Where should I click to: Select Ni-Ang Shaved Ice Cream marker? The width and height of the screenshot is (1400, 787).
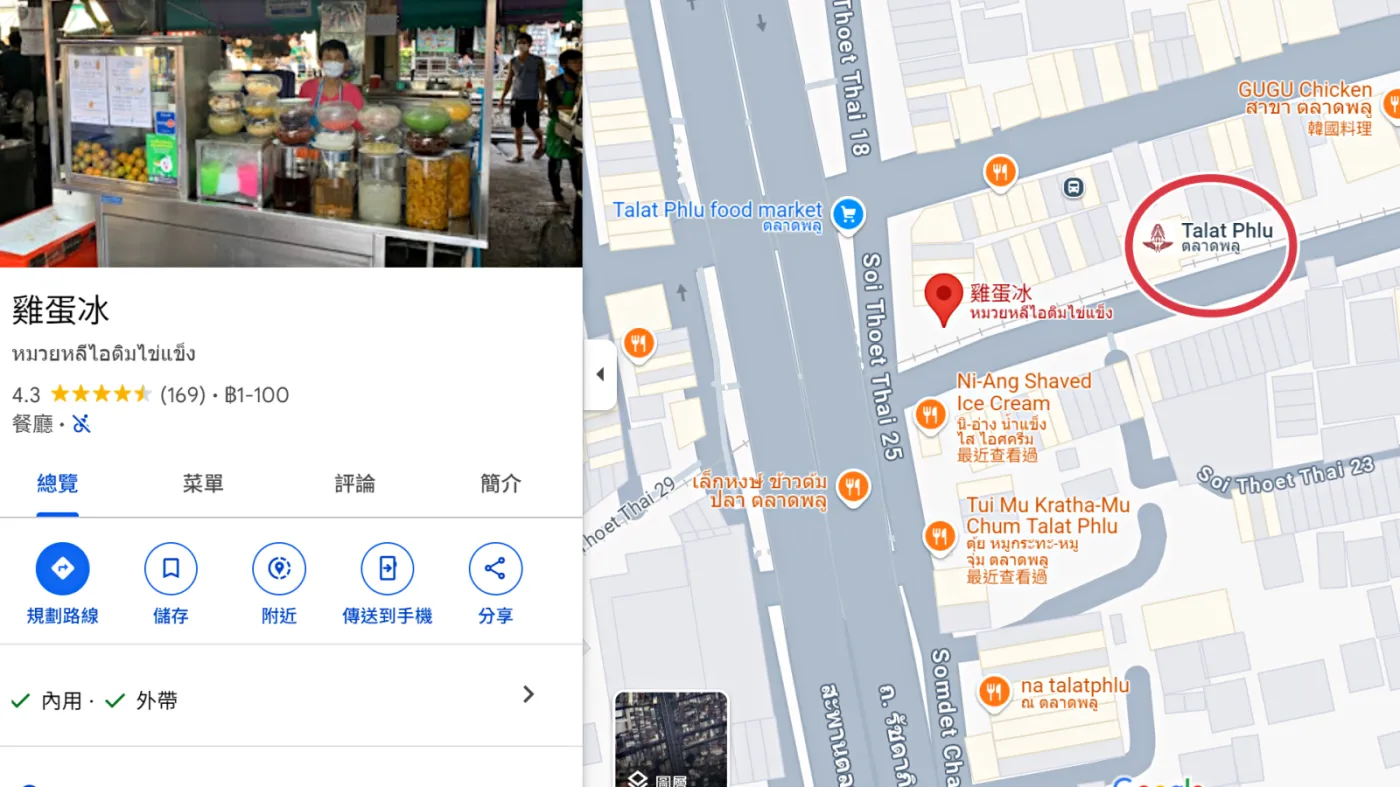tap(931, 413)
